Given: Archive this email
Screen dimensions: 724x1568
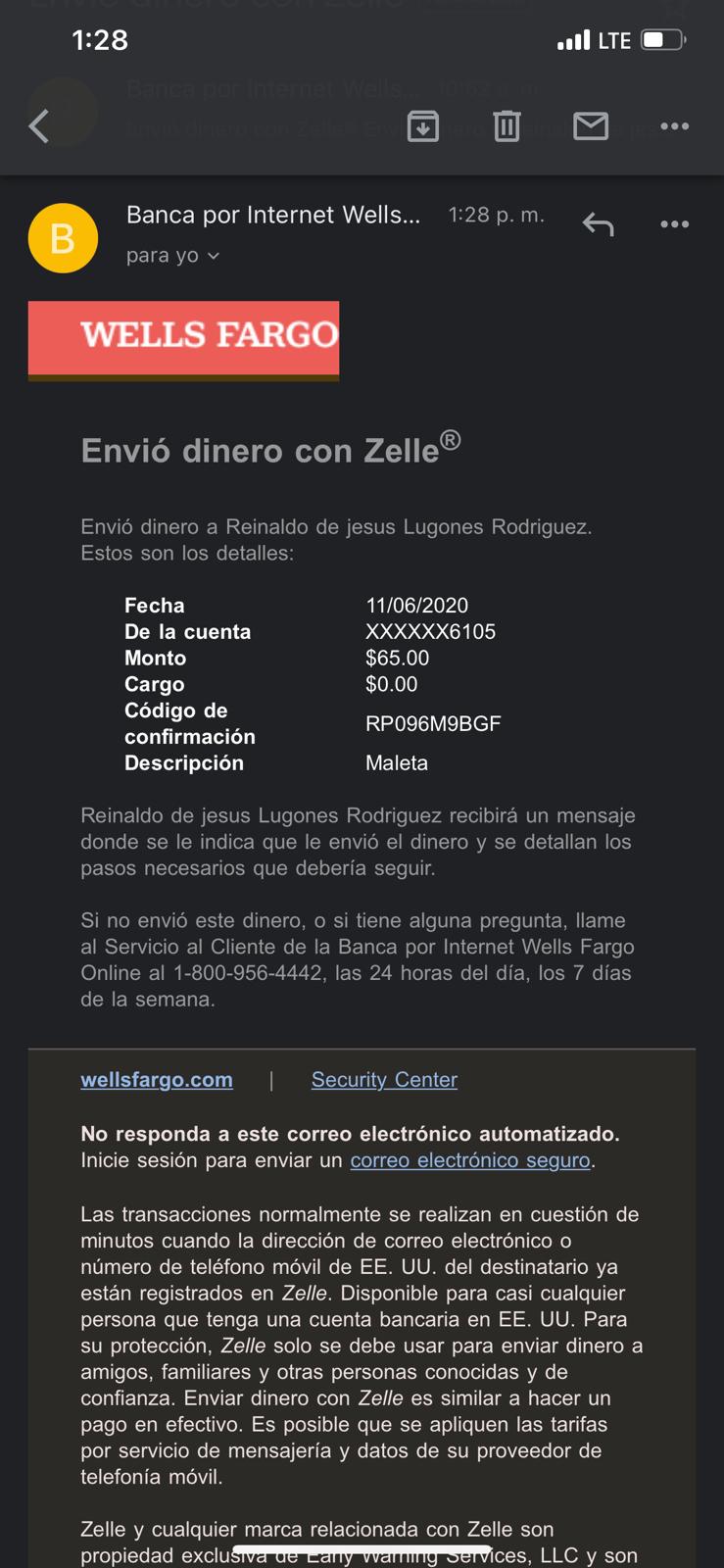Looking at the screenshot, I should pos(423,126).
